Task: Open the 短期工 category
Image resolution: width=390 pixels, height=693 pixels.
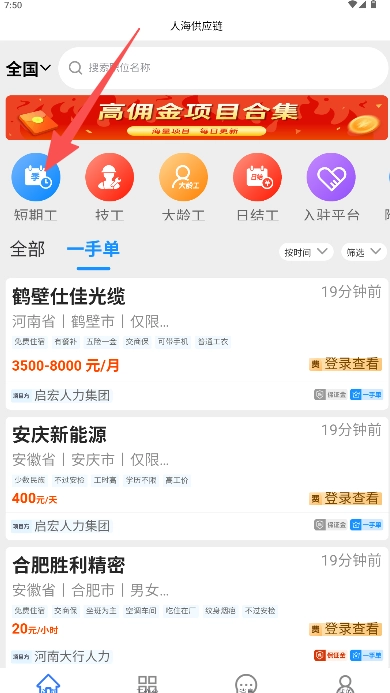Action: pos(35,187)
